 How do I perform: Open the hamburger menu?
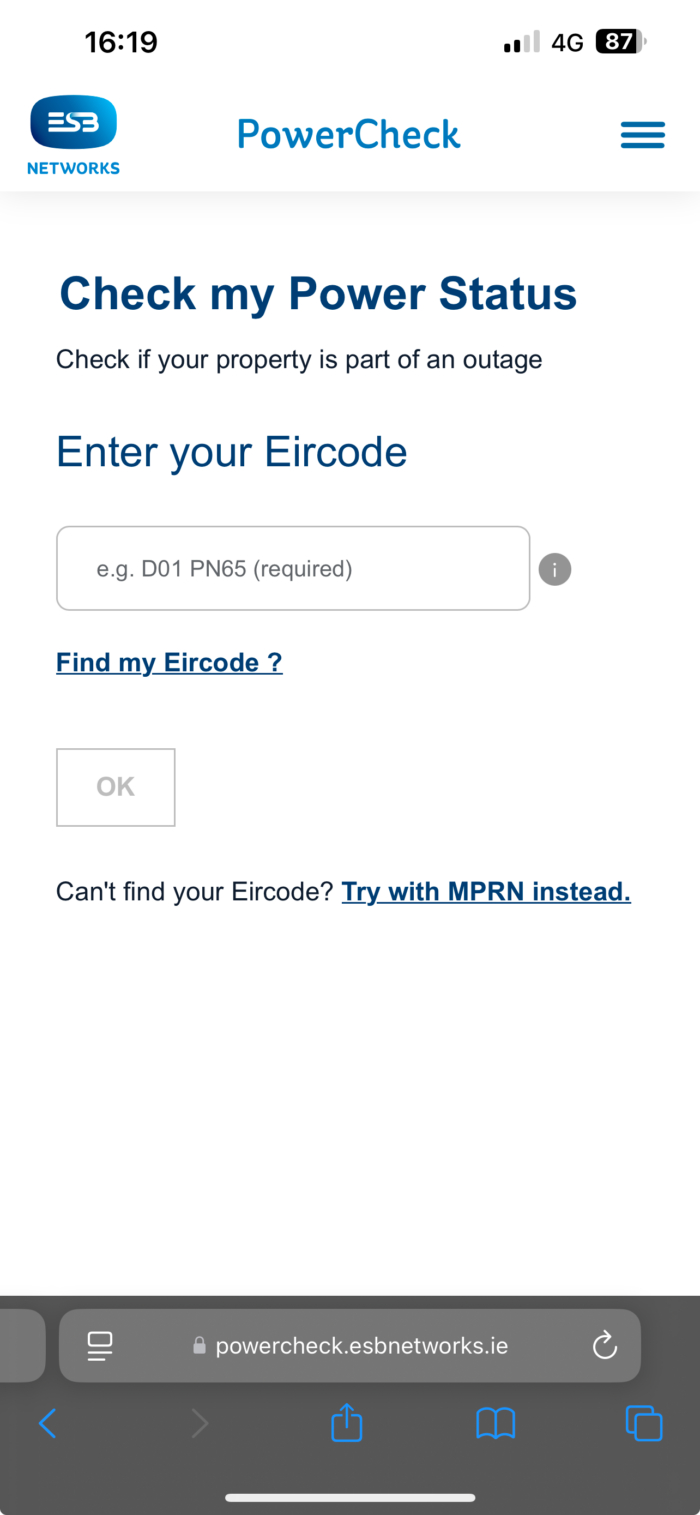(642, 135)
